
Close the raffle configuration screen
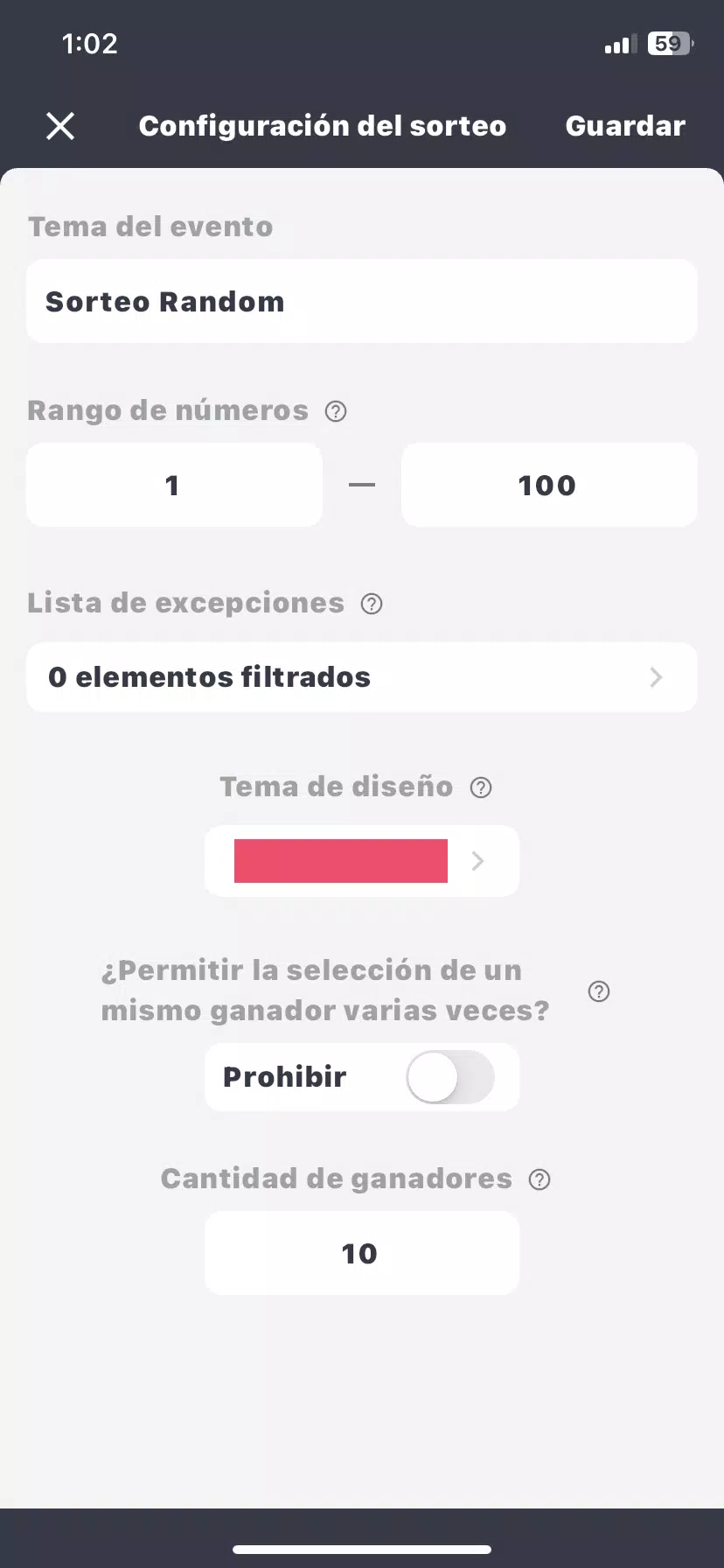click(x=60, y=126)
